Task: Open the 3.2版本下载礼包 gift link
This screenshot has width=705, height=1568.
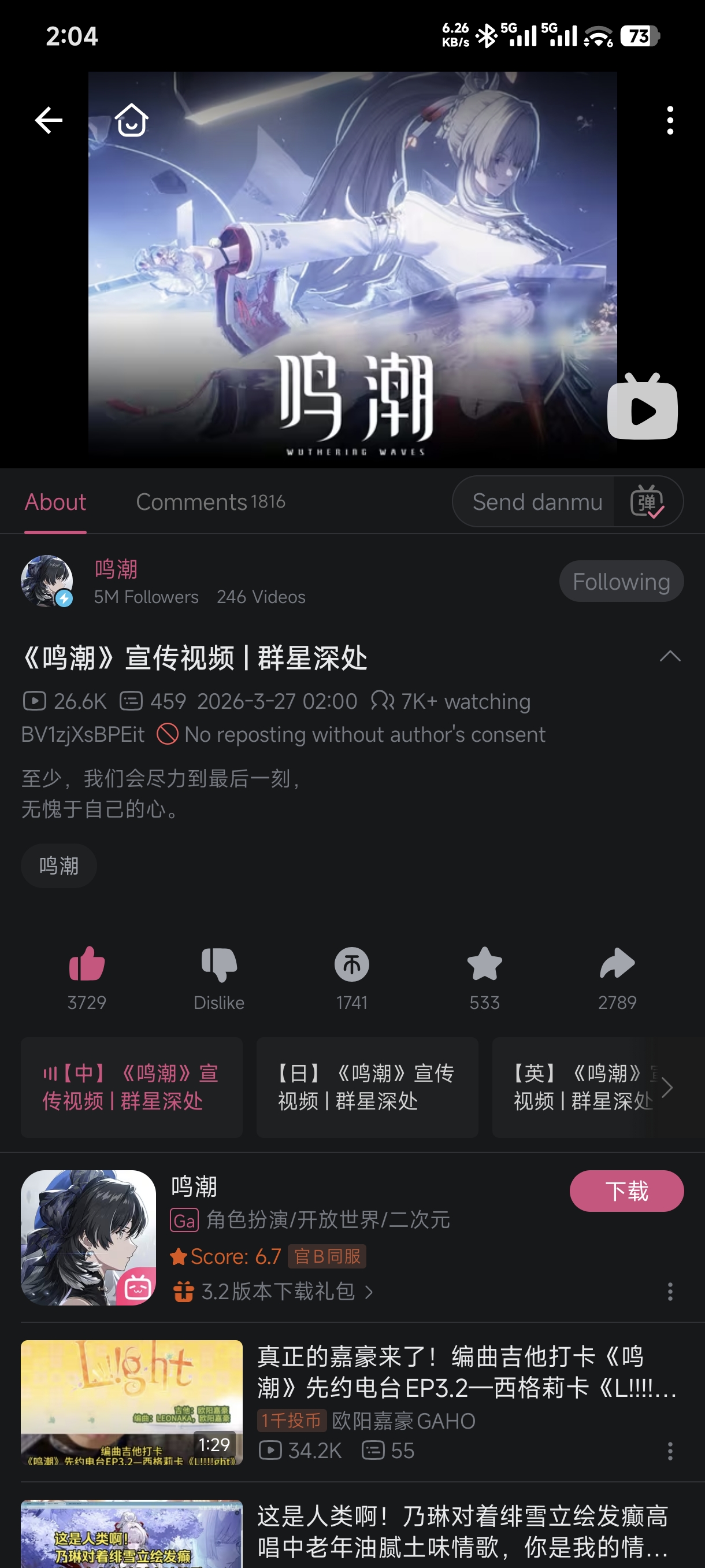Action: [279, 1291]
